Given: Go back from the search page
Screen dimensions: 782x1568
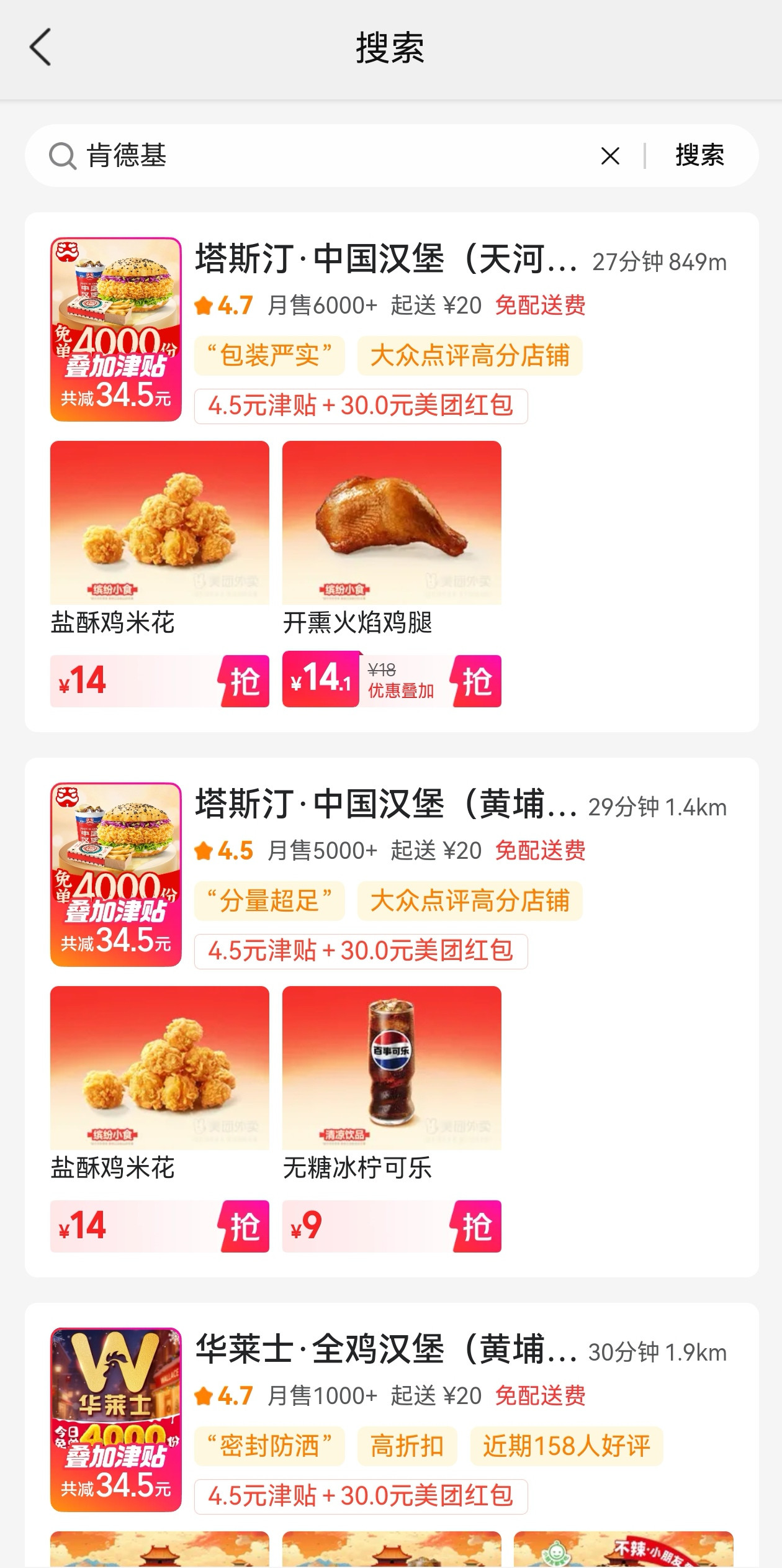Looking at the screenshot, I should click(x=40, y=47).
